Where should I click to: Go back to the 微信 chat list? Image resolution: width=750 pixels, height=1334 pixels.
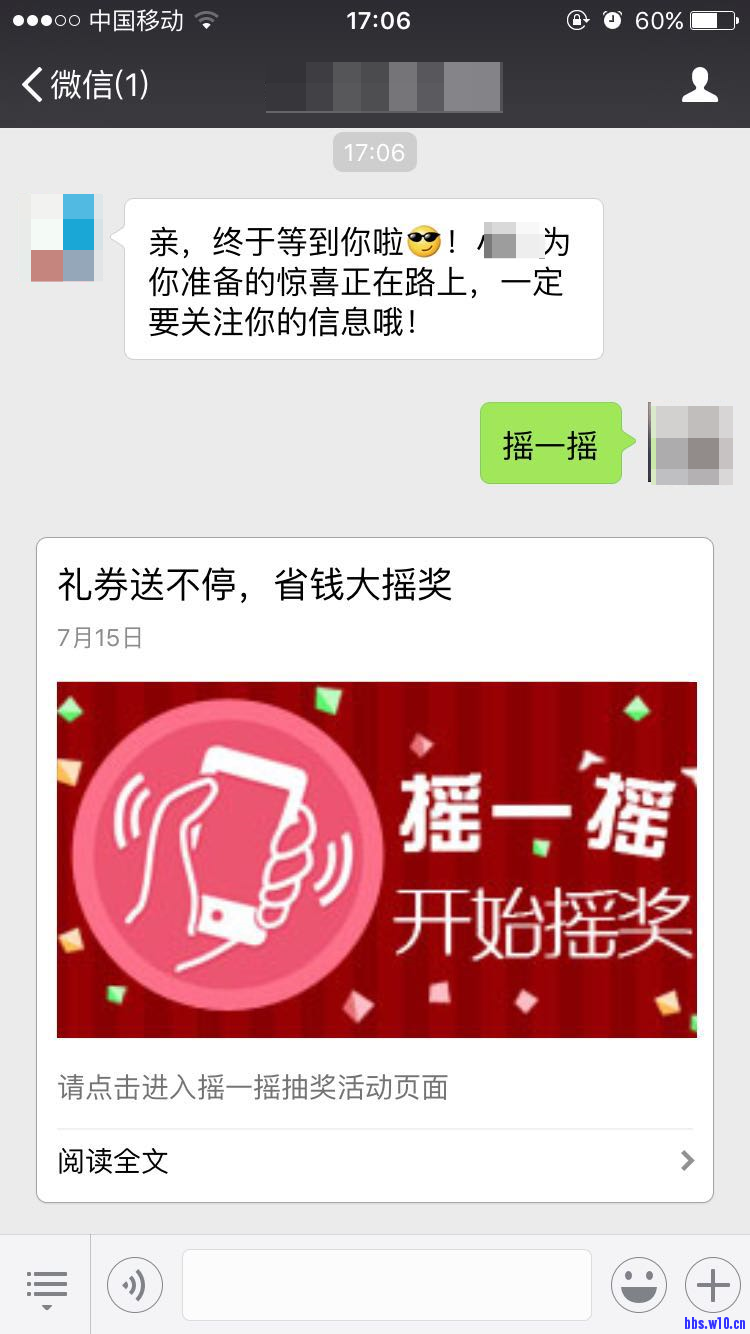(85, 85)
